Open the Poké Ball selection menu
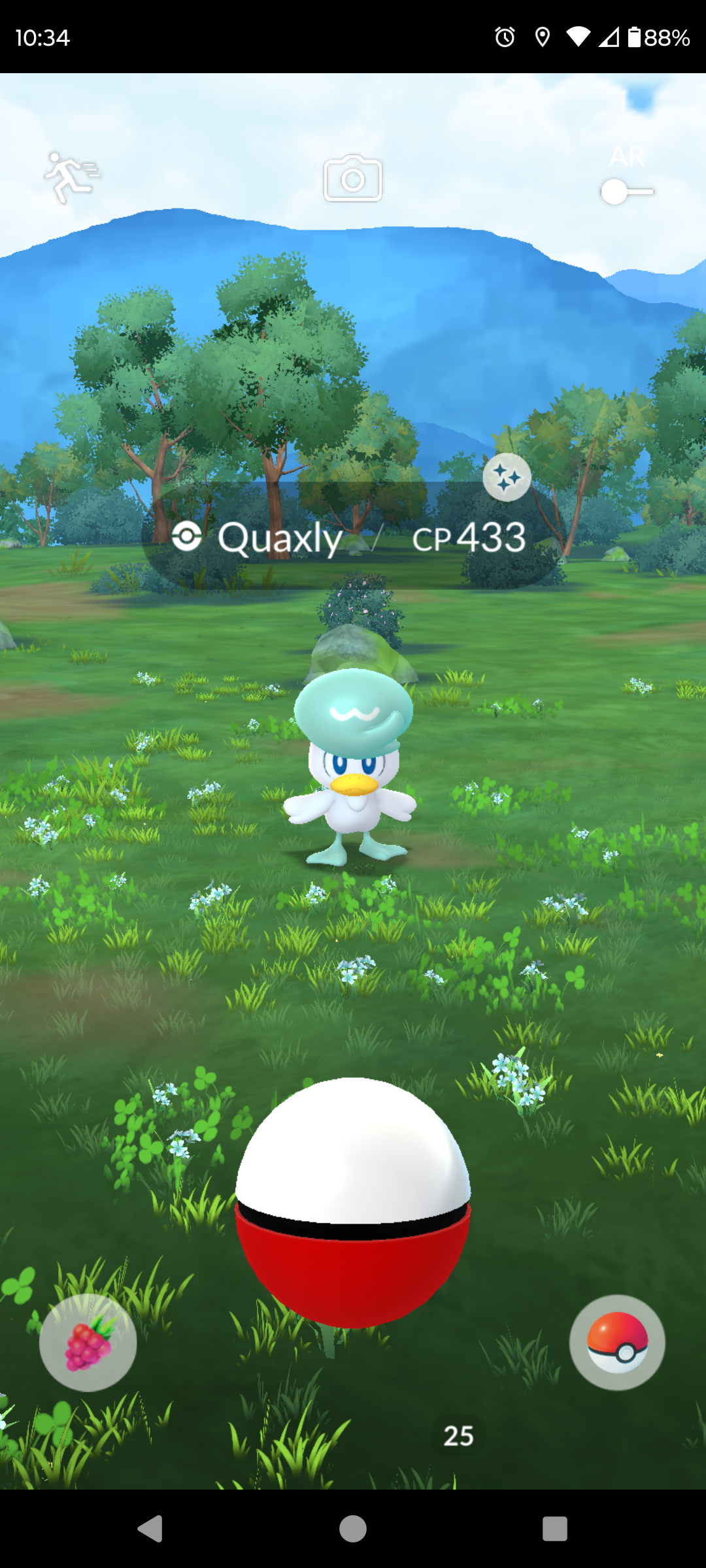The image size is (706, 1568). pos(617,1343)
